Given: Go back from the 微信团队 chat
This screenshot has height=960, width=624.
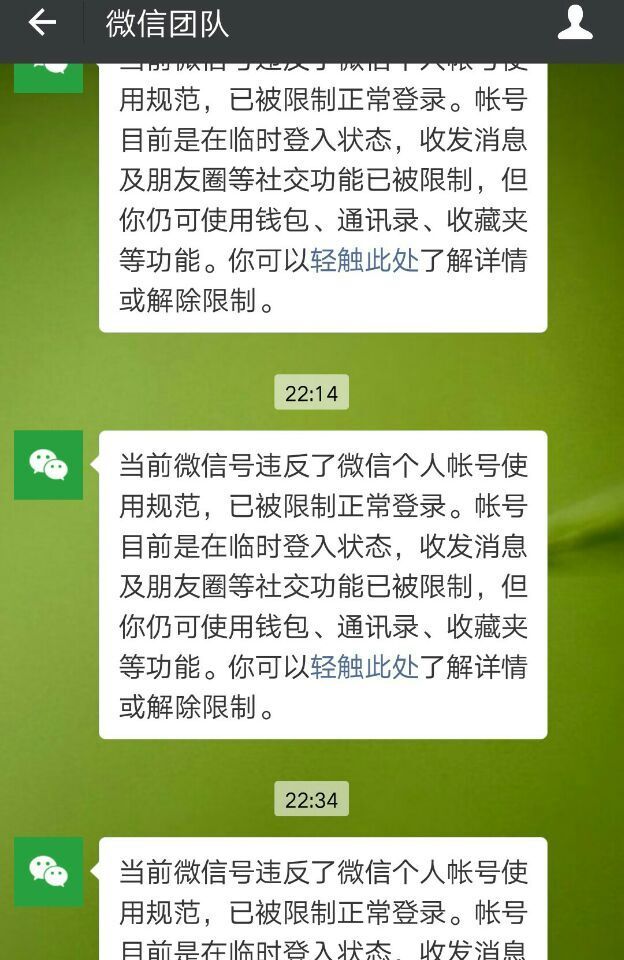Looking at the screenshot, I should [x=41, y=23].
